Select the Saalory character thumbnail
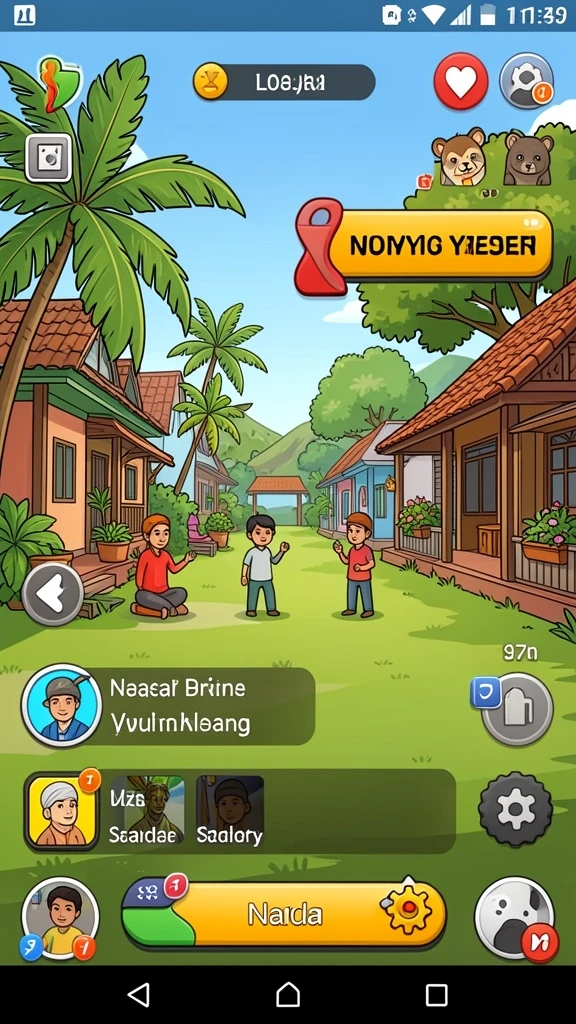Screen dimensions: 576x1024 (230, 810)
